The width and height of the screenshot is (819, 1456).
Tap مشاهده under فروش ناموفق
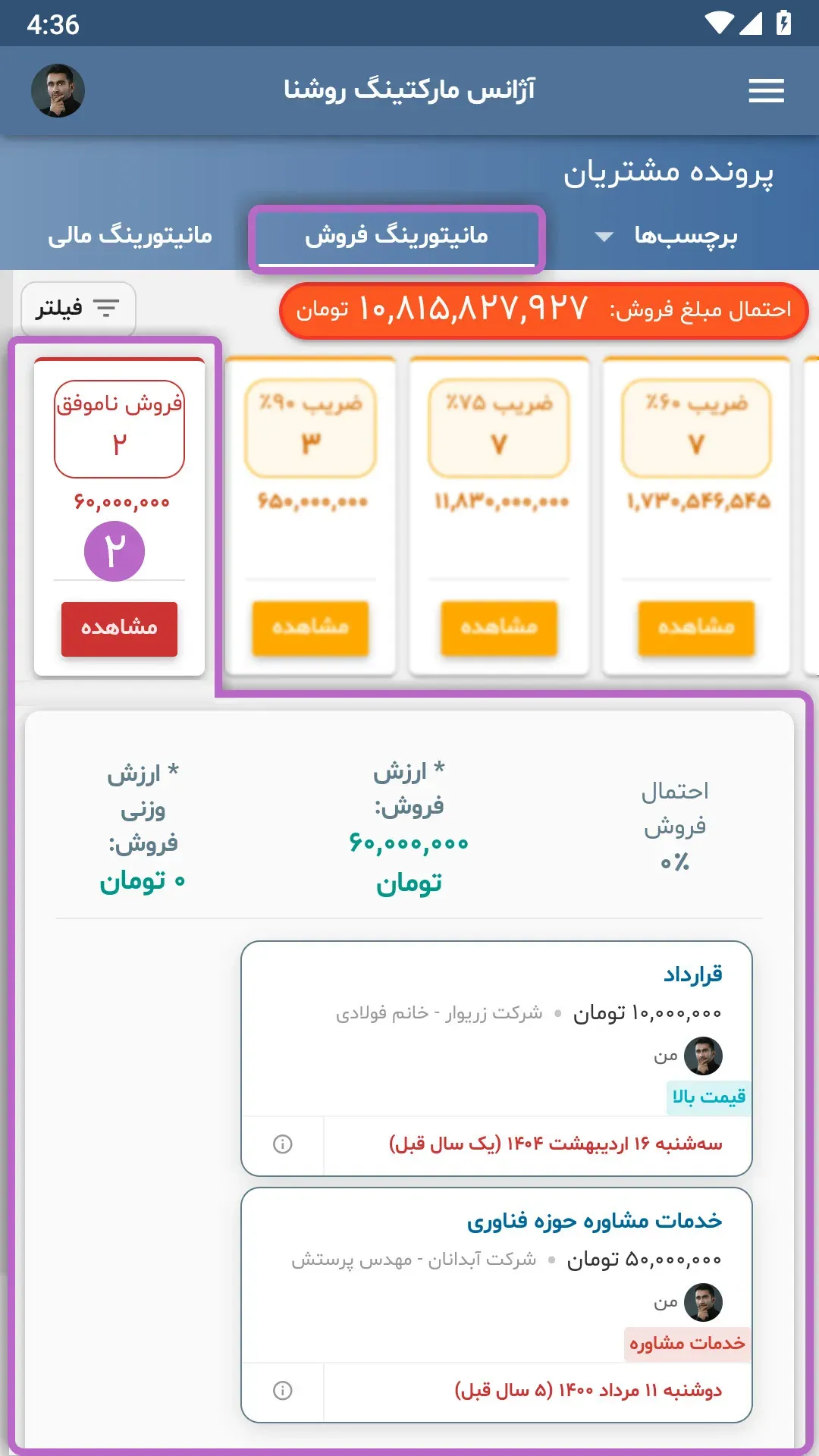tap(119, 629)
